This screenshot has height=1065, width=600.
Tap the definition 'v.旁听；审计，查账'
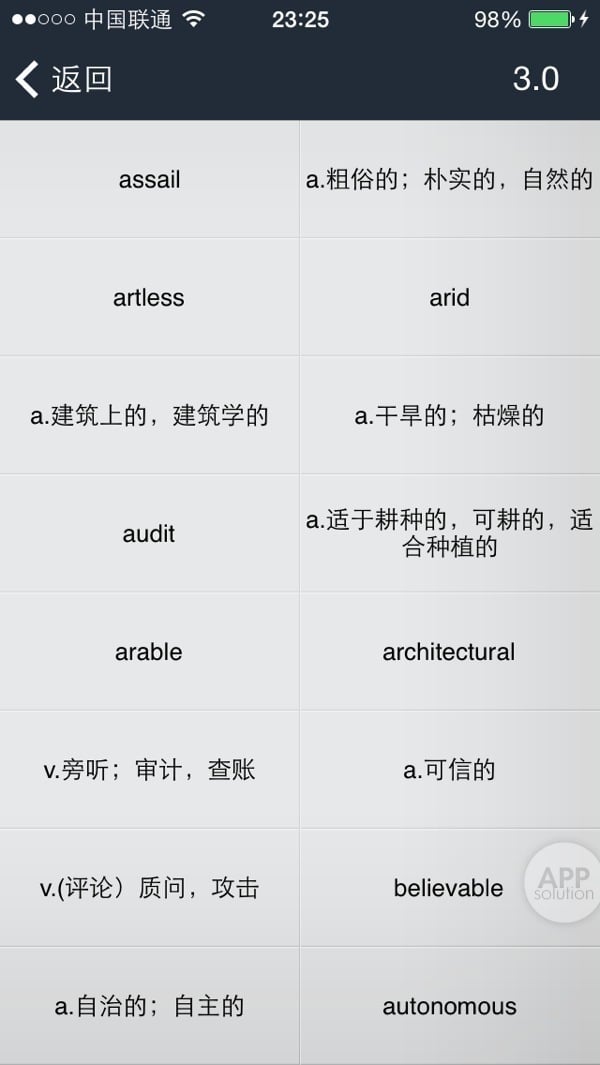point(149,770)
